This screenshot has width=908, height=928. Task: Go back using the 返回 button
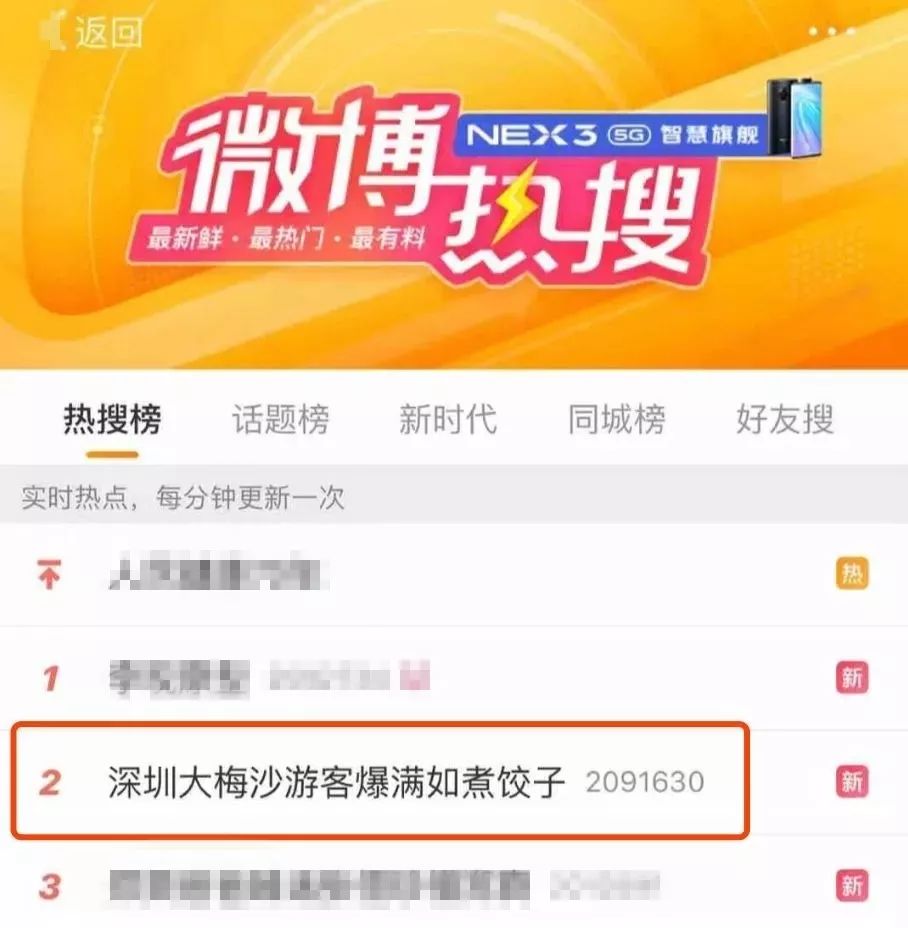coord(93,33)
